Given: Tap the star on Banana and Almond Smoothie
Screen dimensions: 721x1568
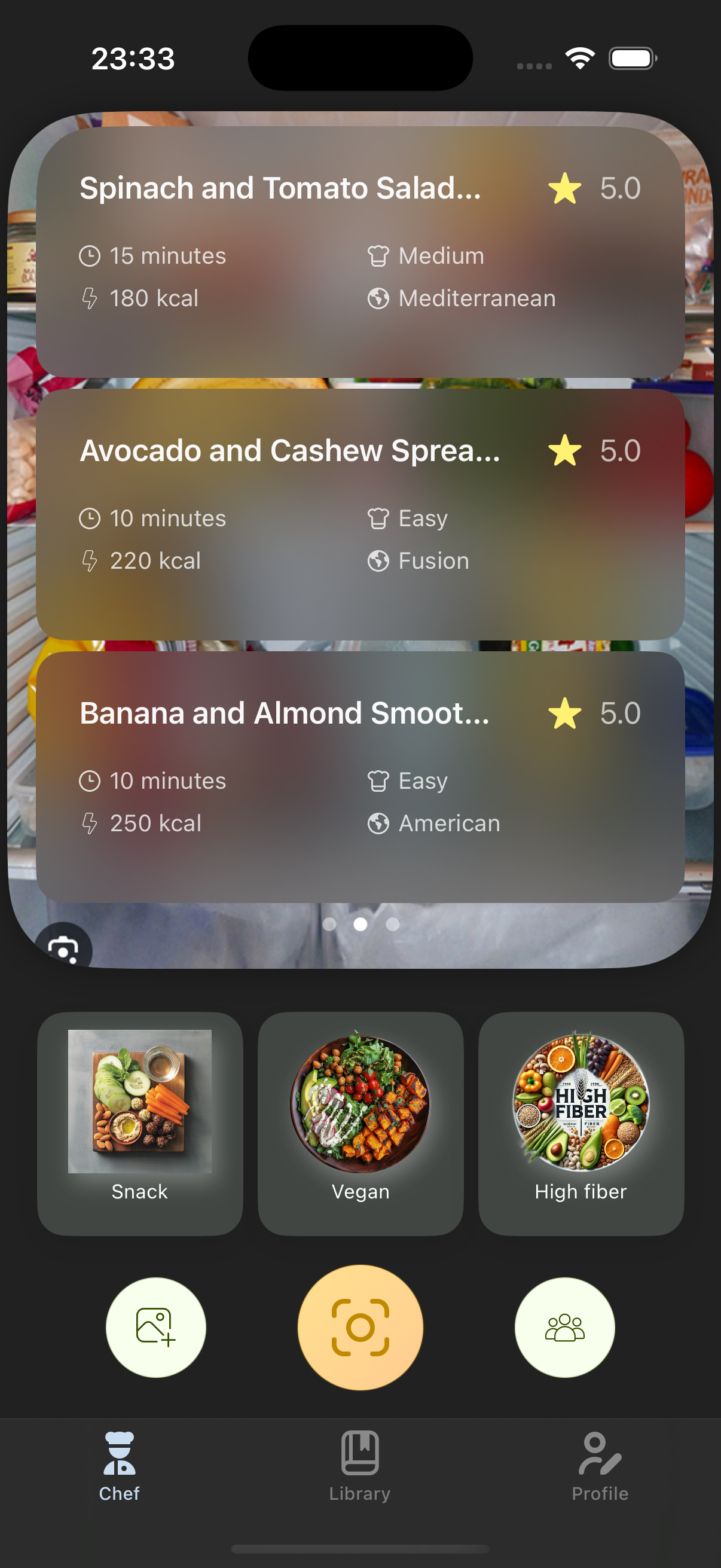Looking at the screenshot, I should 564,713.
